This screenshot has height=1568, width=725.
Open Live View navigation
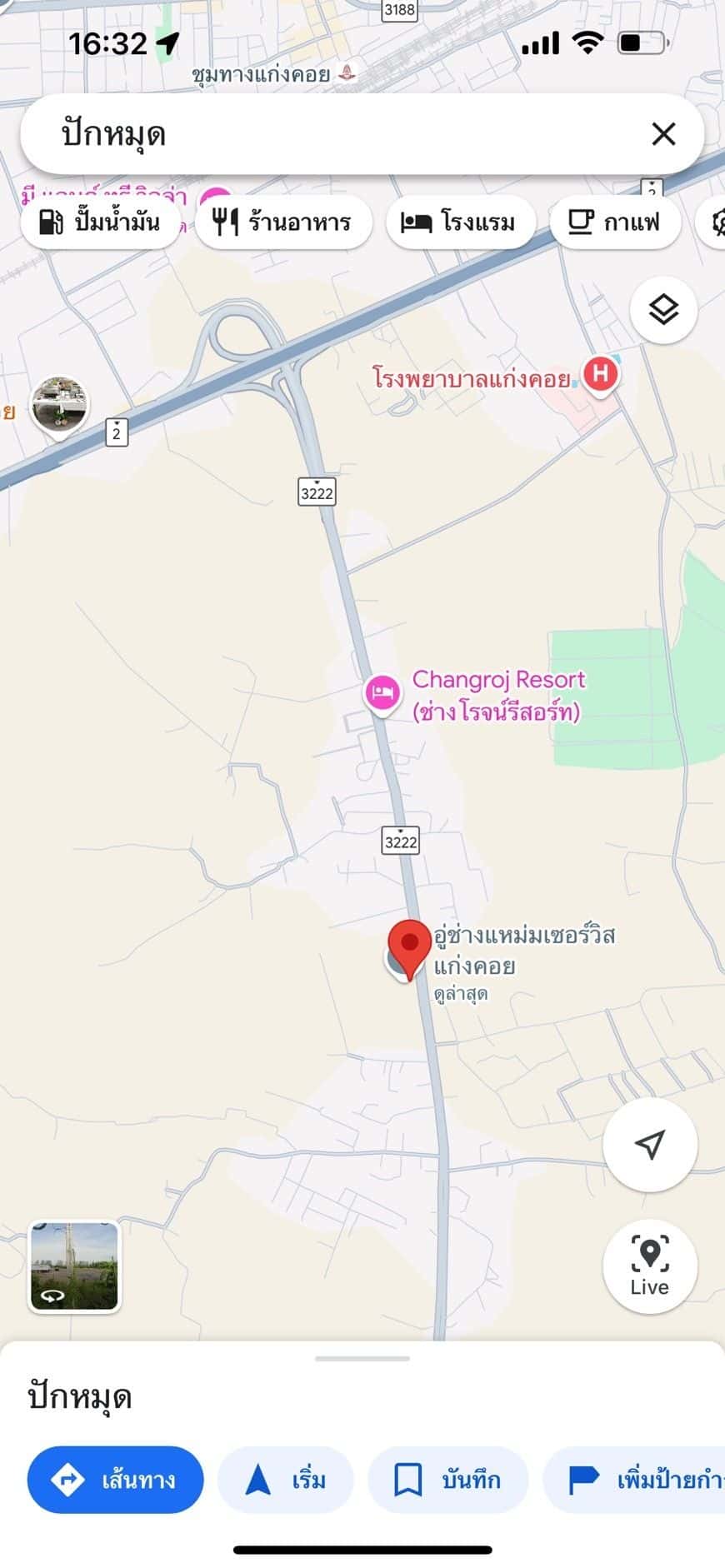[x=650, y=1266]
